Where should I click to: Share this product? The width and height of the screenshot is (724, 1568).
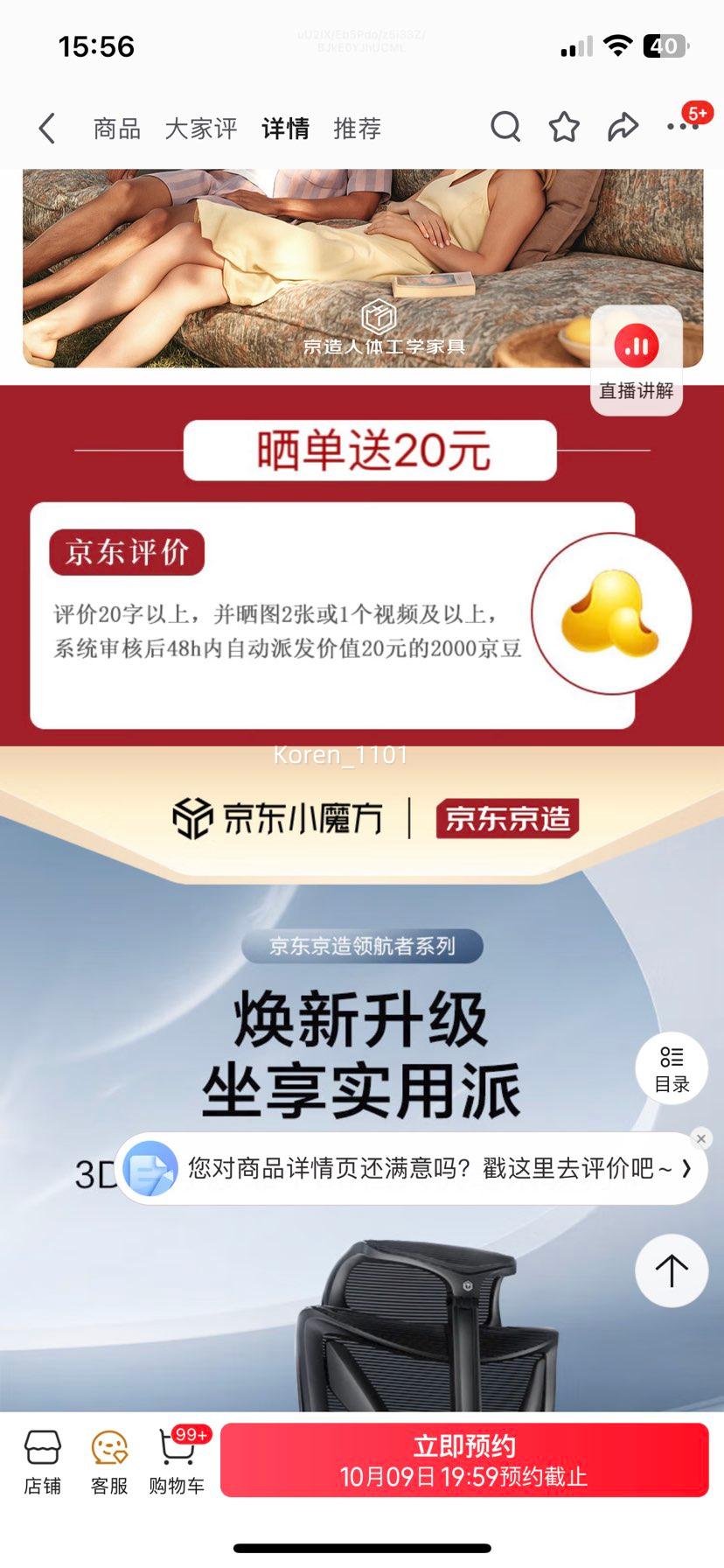click(x=623, y=128)
